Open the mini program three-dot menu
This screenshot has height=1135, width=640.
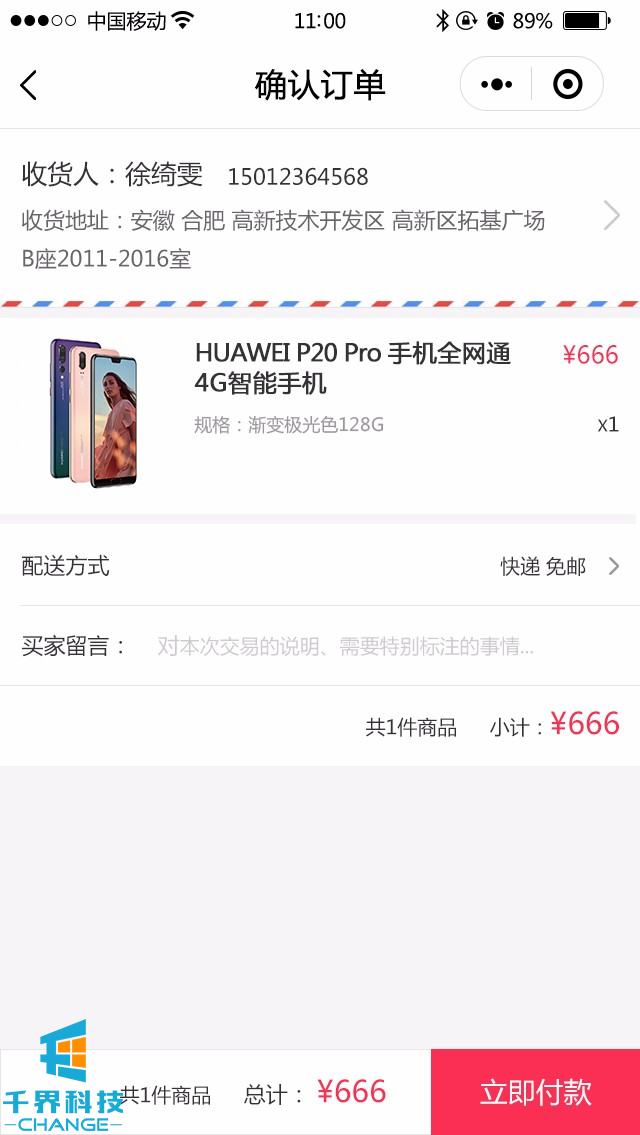tap(496, 85)
